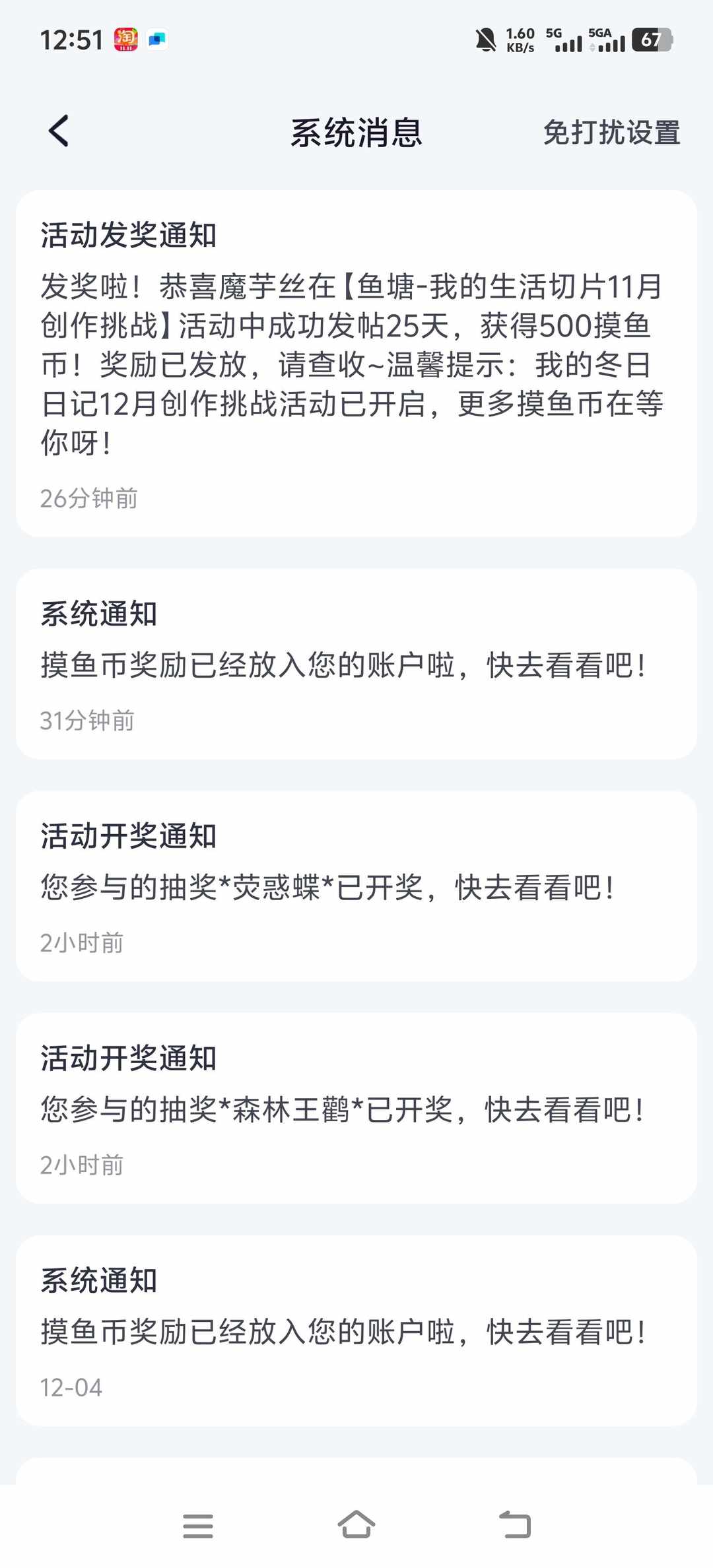Screen dimensions: 713x1568
Task: Tap the clock showing 12:51
Action: tap(70, 40)
